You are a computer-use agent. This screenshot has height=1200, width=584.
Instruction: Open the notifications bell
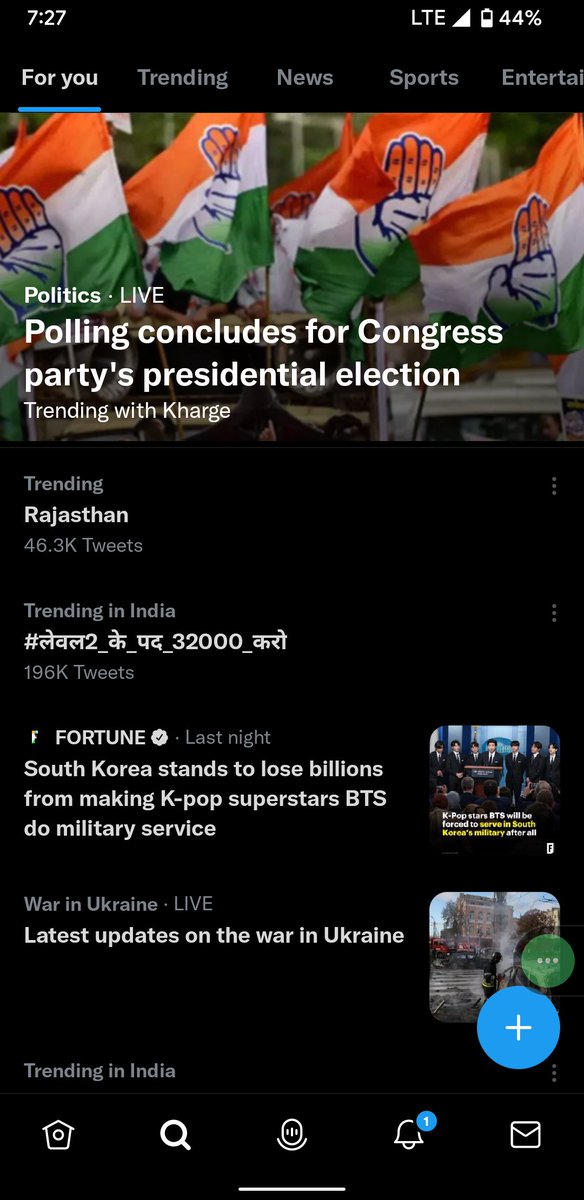410,1134
